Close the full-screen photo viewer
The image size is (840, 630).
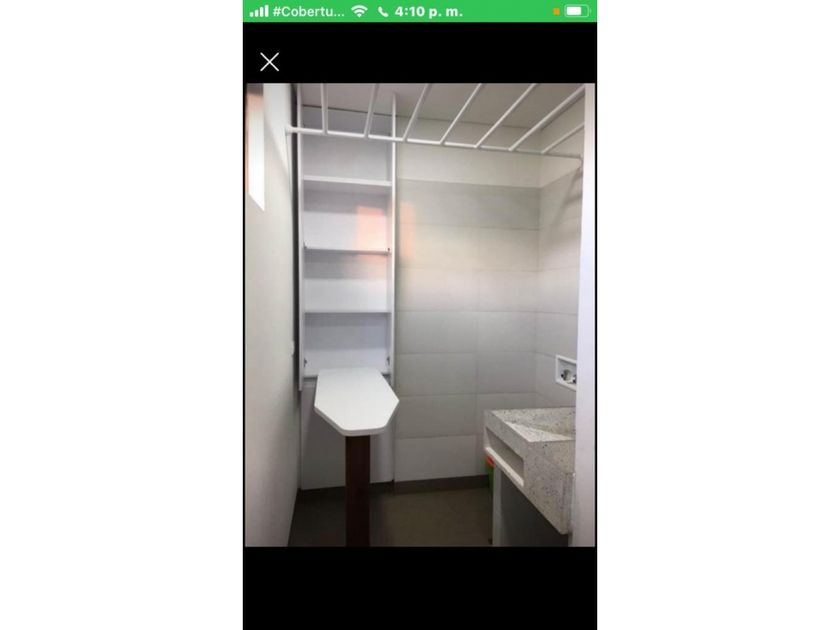pos(269,62)
